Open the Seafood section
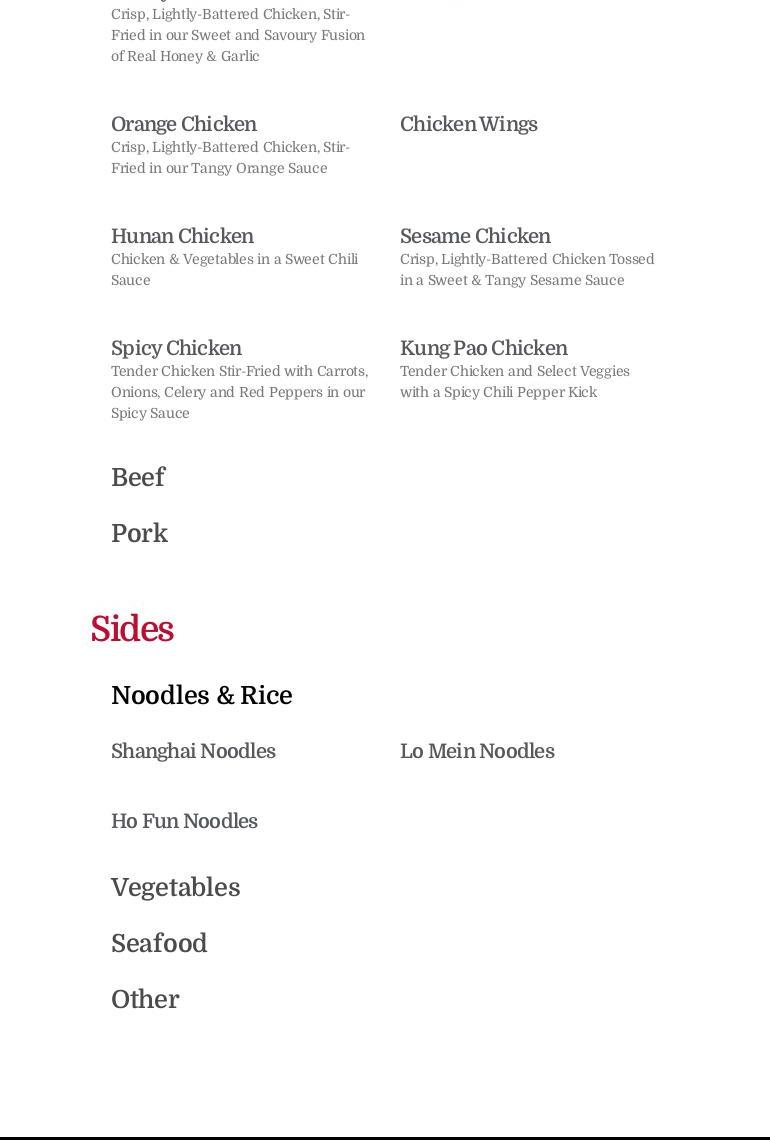The image size is (770, 1140). [x=159, y=944]
